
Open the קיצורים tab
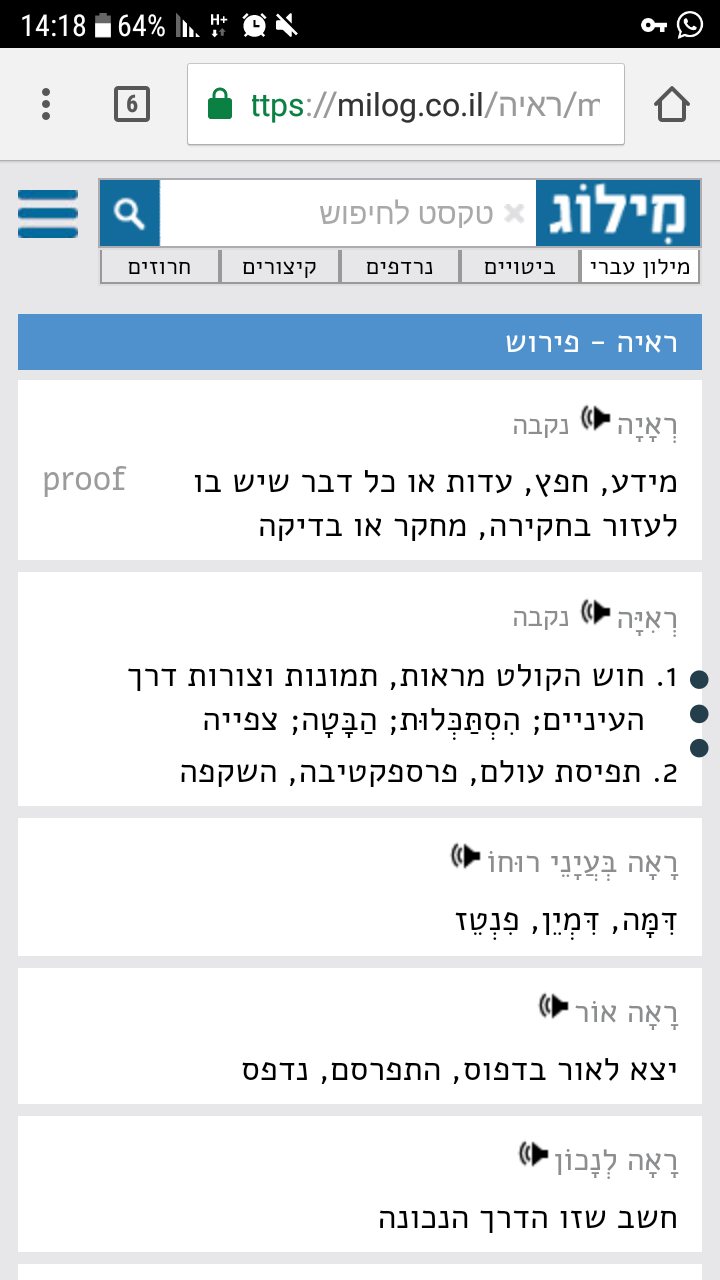point(281,267)
